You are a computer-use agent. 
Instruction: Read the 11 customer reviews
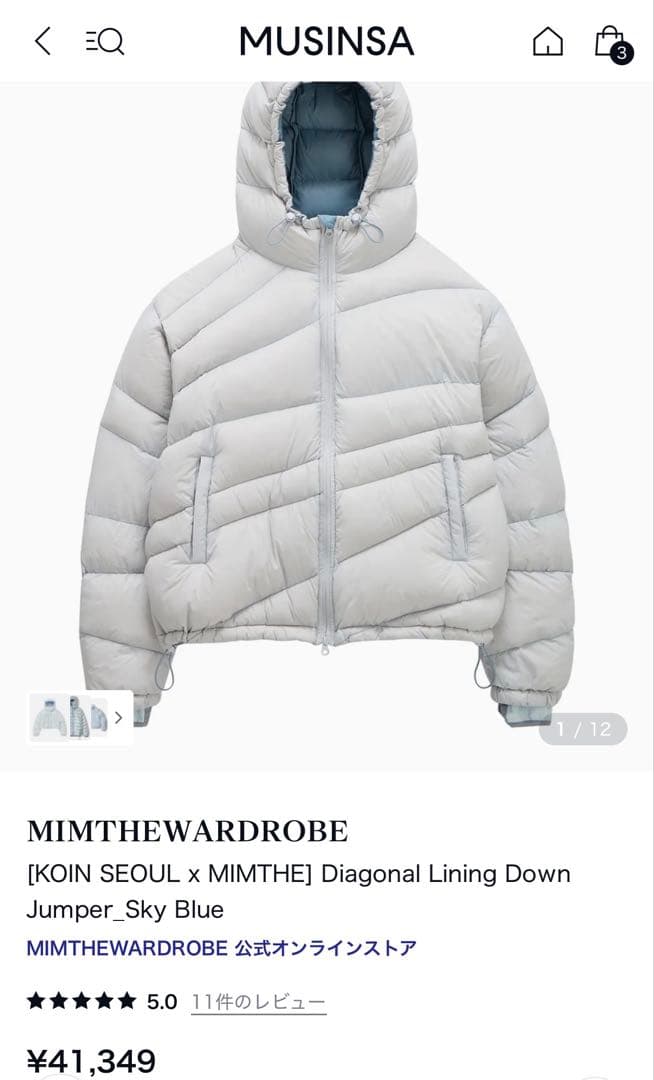pyautogui.click(x=258, y=1001)
